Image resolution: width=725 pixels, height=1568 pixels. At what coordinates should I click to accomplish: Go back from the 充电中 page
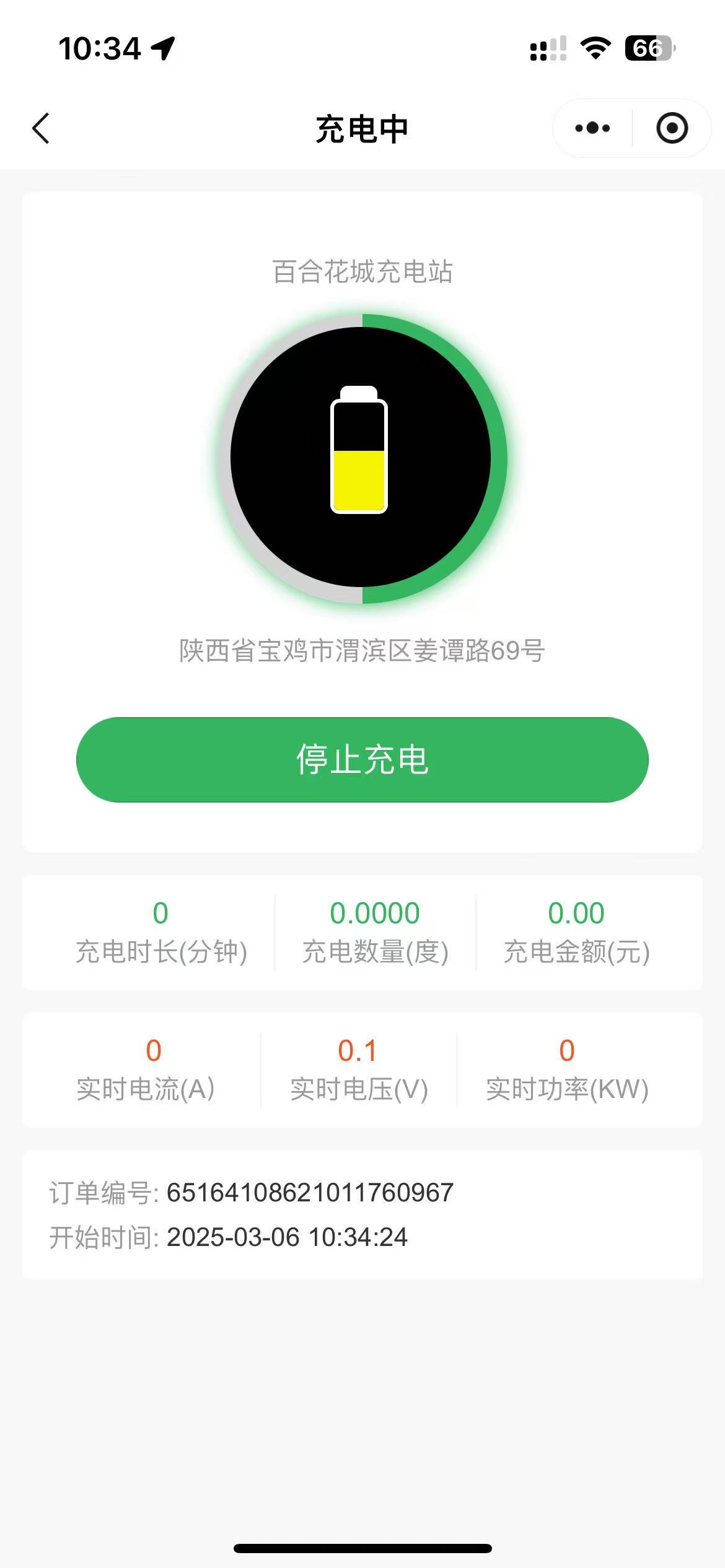(x=41, y=129)
